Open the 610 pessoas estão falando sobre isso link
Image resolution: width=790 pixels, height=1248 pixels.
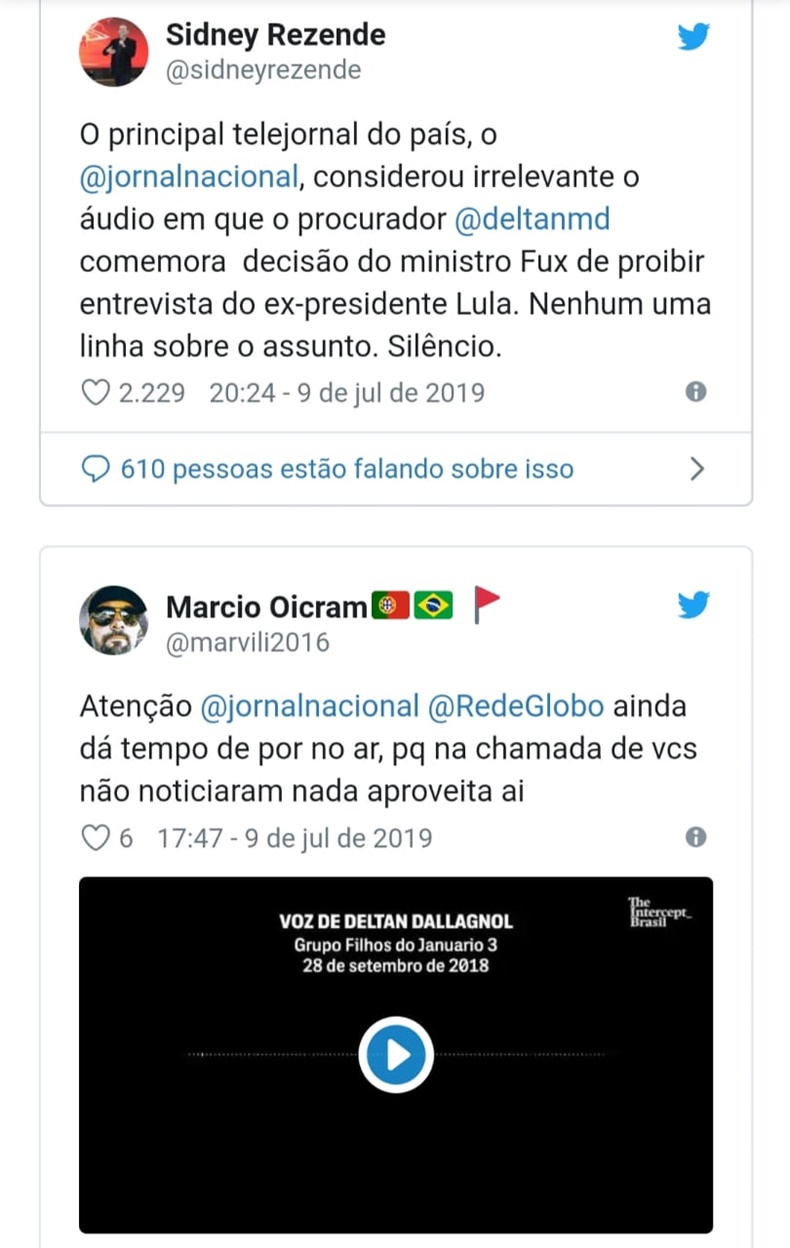coord(346,469)
